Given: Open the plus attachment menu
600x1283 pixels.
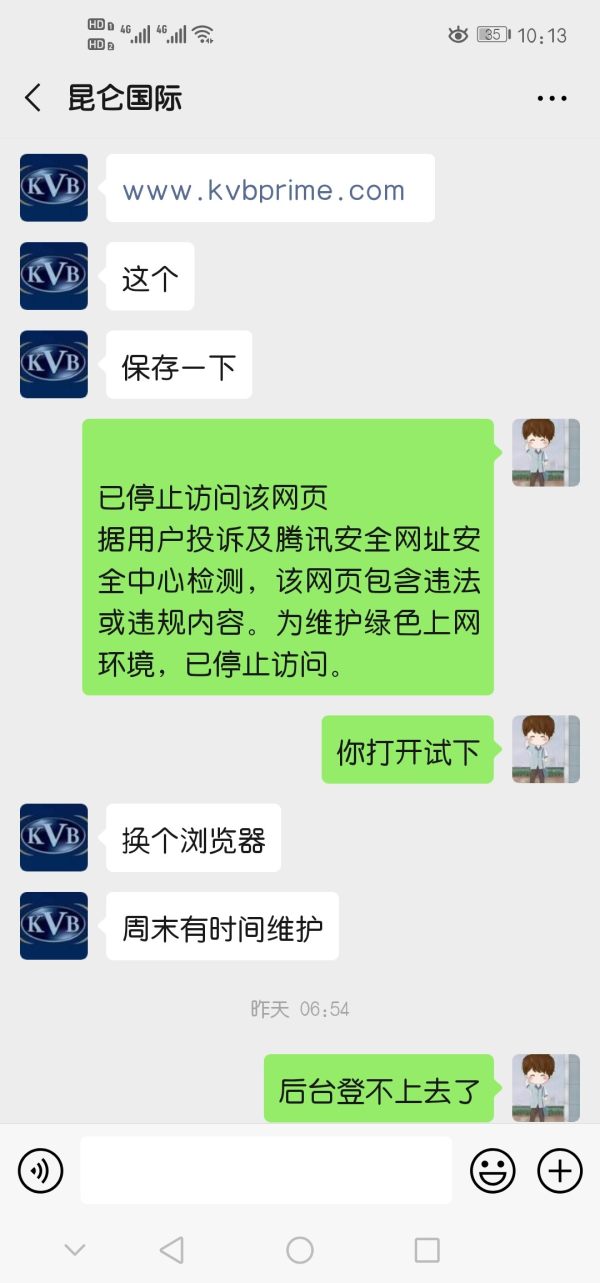Looking at the screenshot, I should point(560,1170).
